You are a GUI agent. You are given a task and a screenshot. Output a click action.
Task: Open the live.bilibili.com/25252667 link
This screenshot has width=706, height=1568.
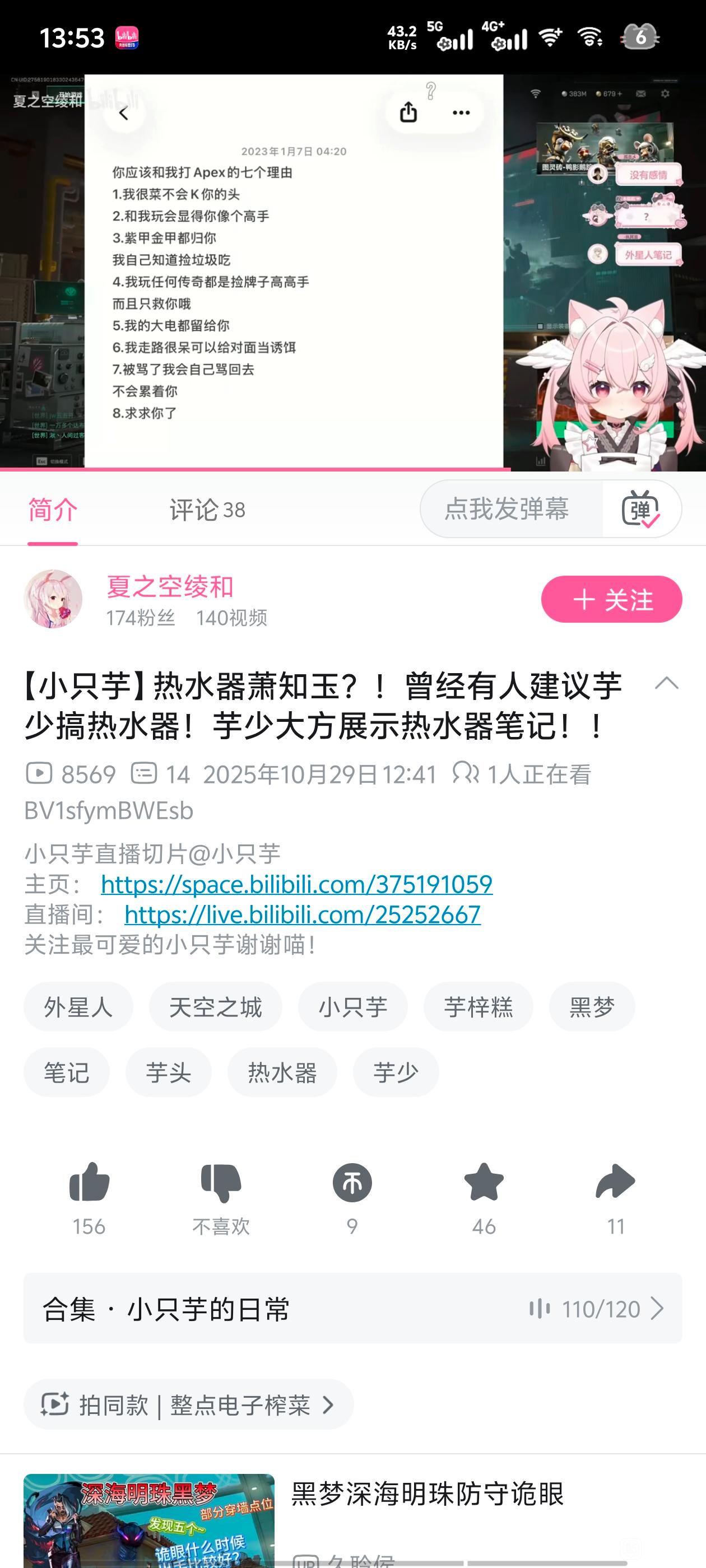[x=302, y=914]
